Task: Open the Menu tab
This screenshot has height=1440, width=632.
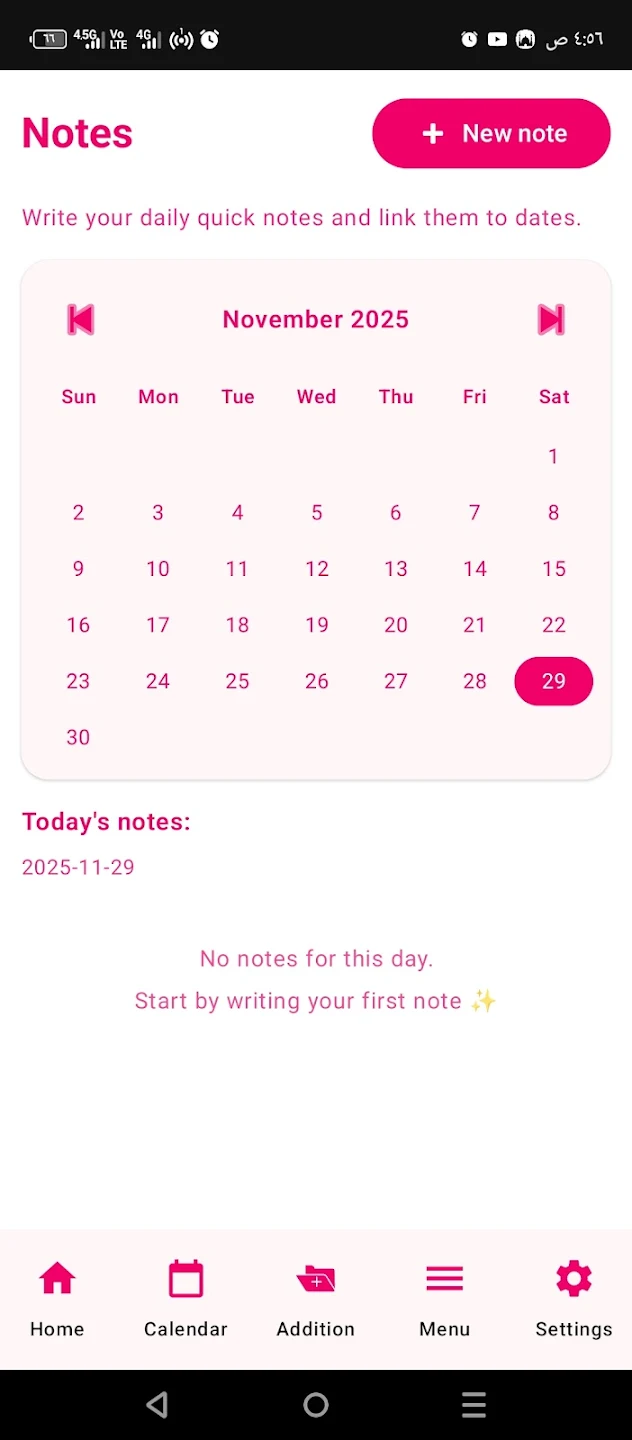Action: tap(445, 1298)
